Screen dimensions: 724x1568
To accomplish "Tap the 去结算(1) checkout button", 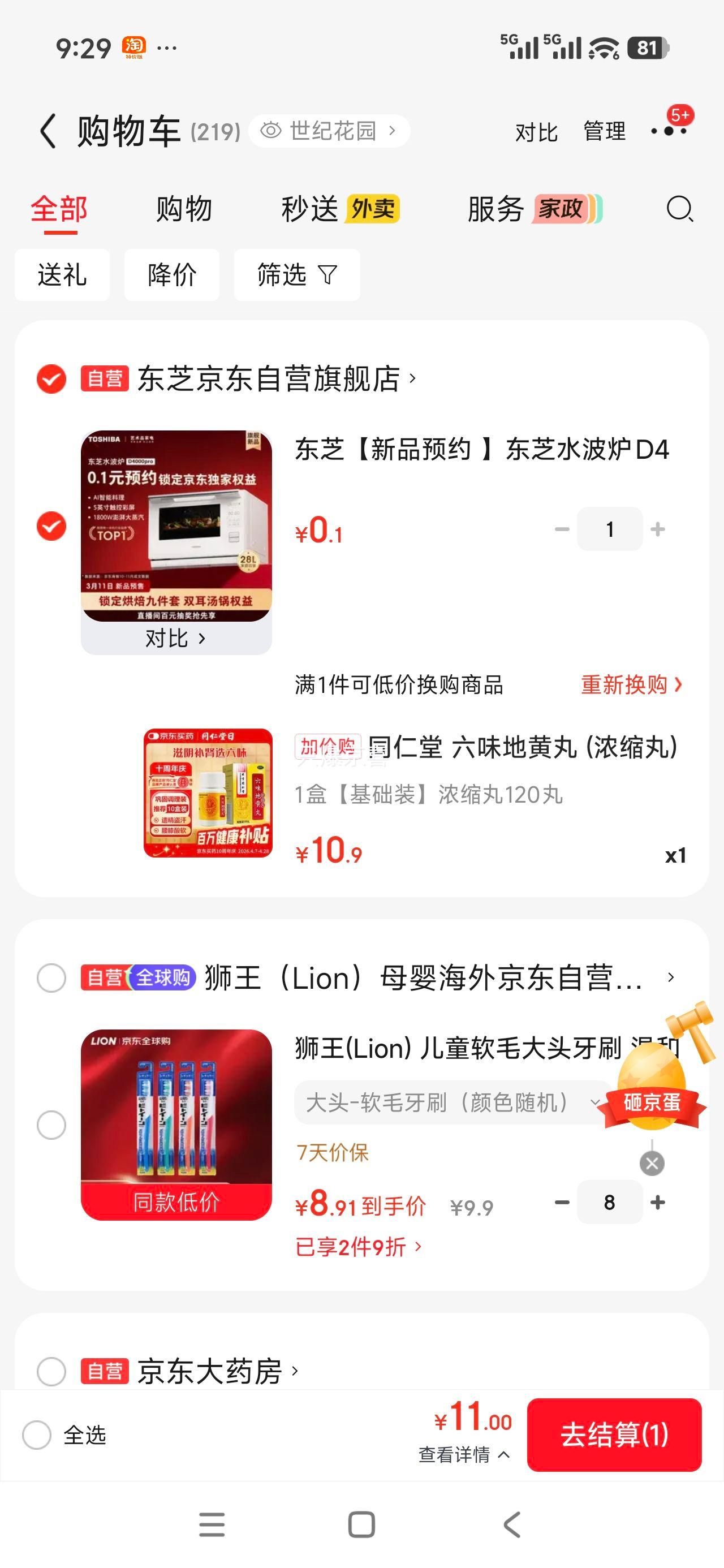I will point(614,1433).
